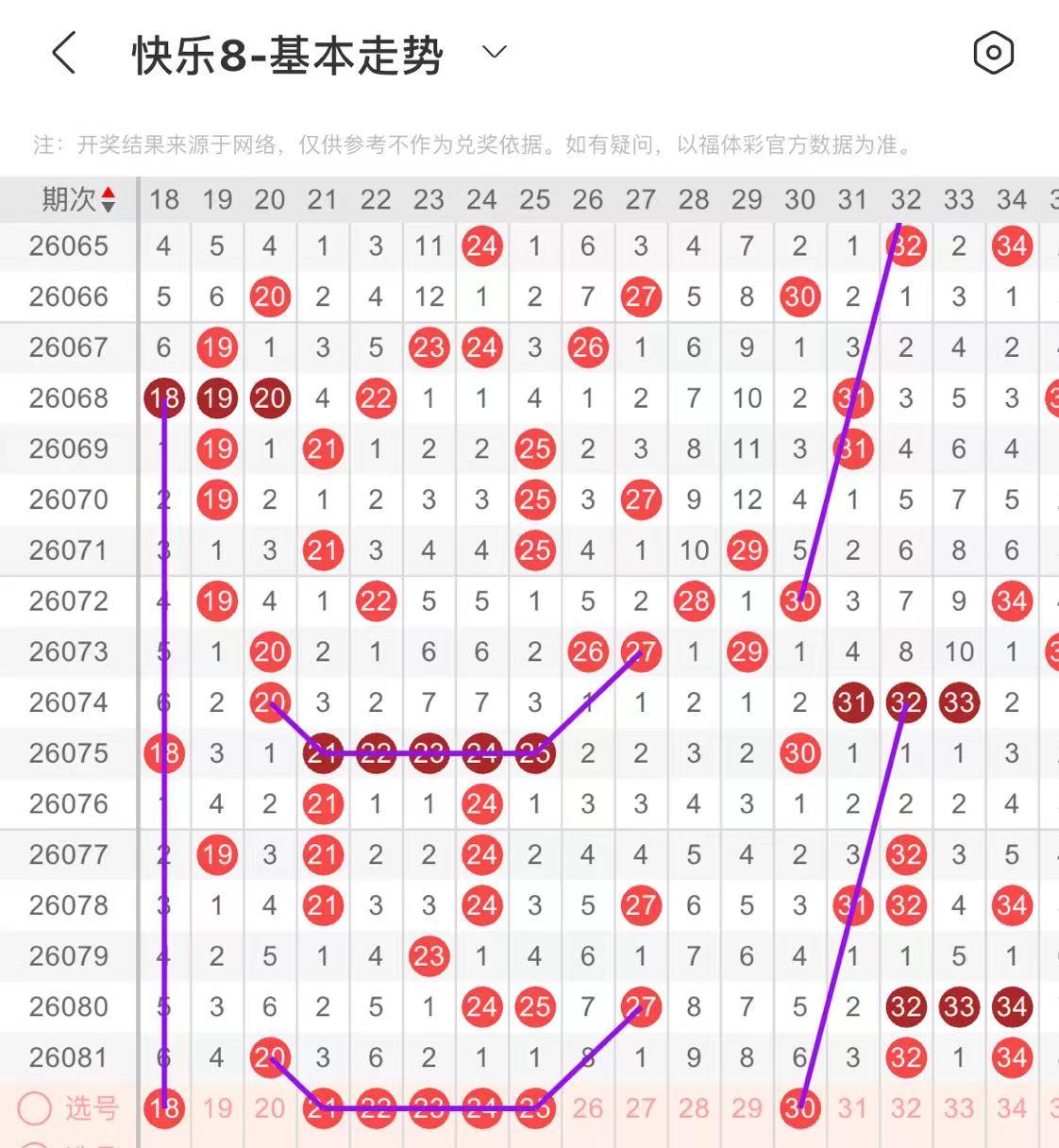Select number 33 in the 选号 row

[x=959, y=1107]
